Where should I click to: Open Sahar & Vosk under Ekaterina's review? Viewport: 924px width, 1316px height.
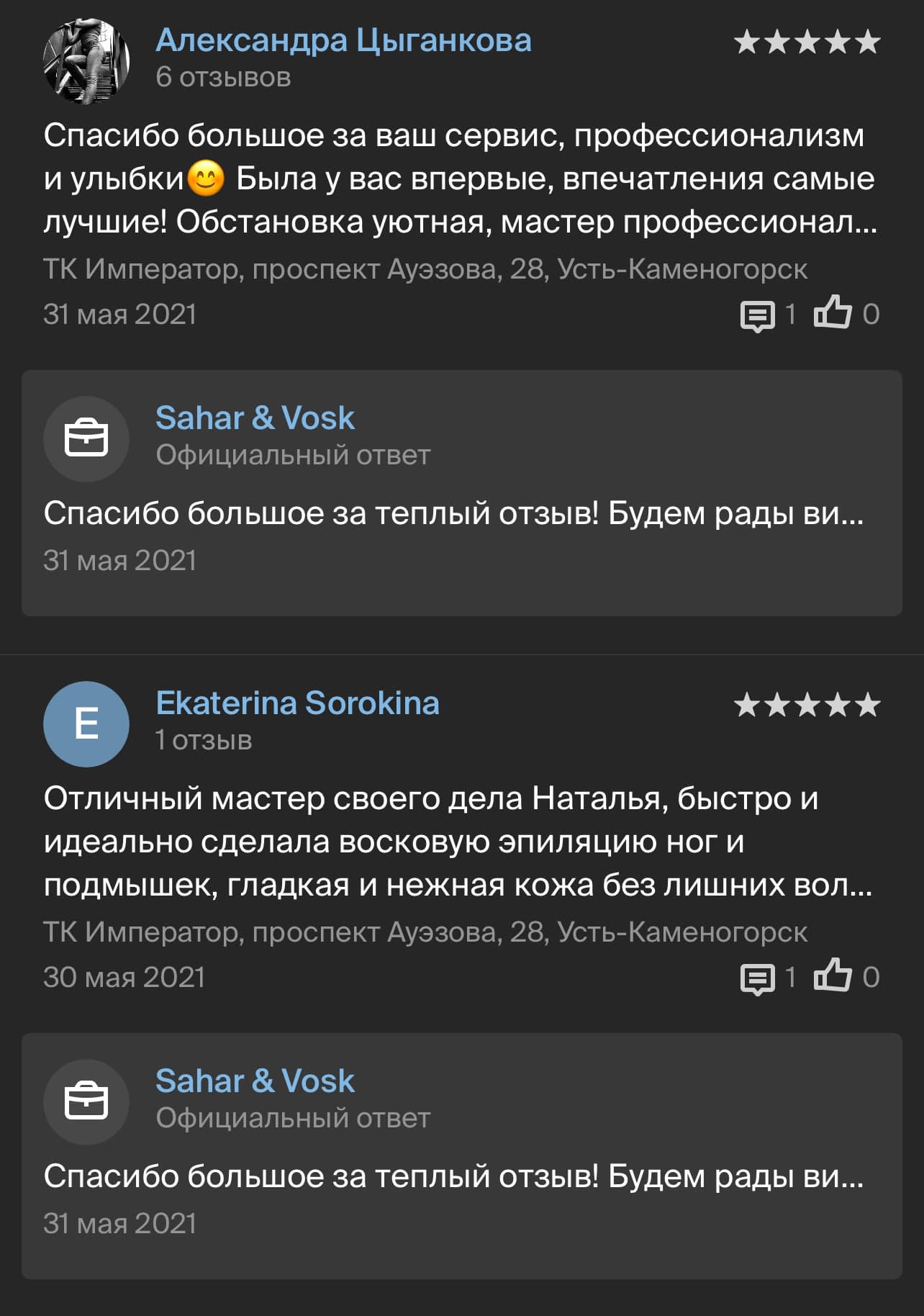pos(255,1081)
